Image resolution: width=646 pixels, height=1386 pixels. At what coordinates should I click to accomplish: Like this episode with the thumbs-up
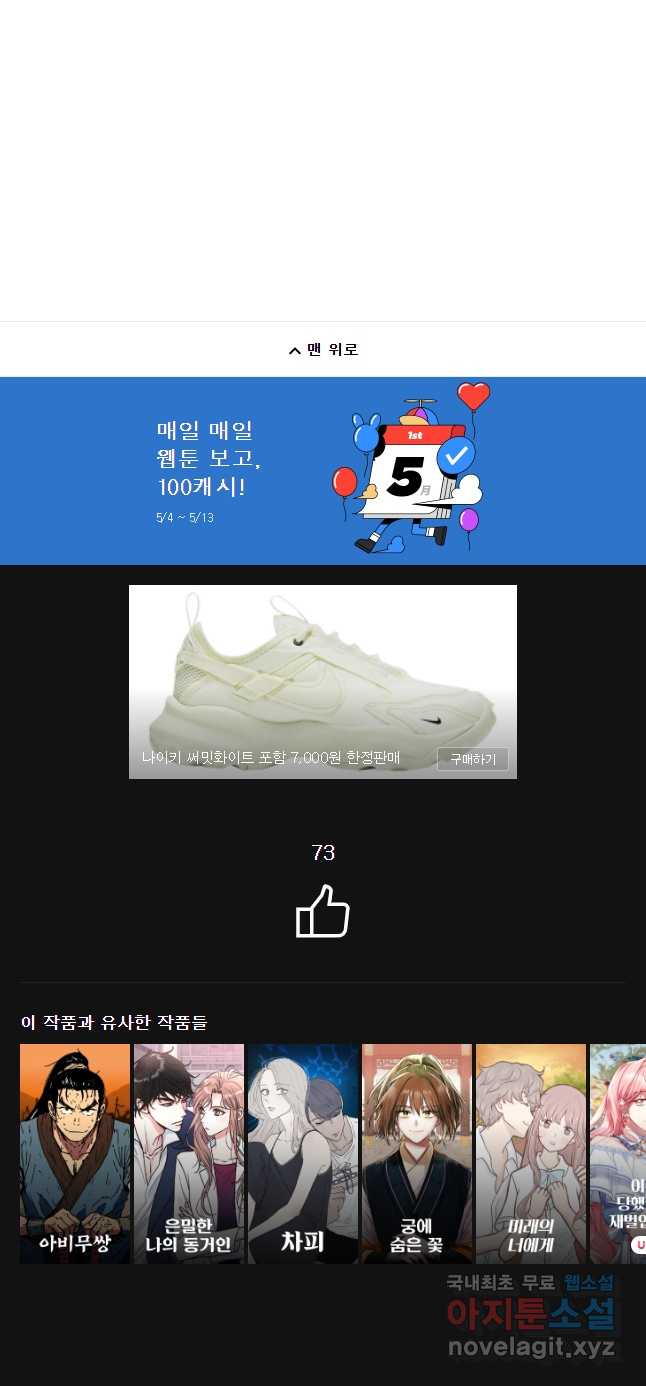pos(322,911)
